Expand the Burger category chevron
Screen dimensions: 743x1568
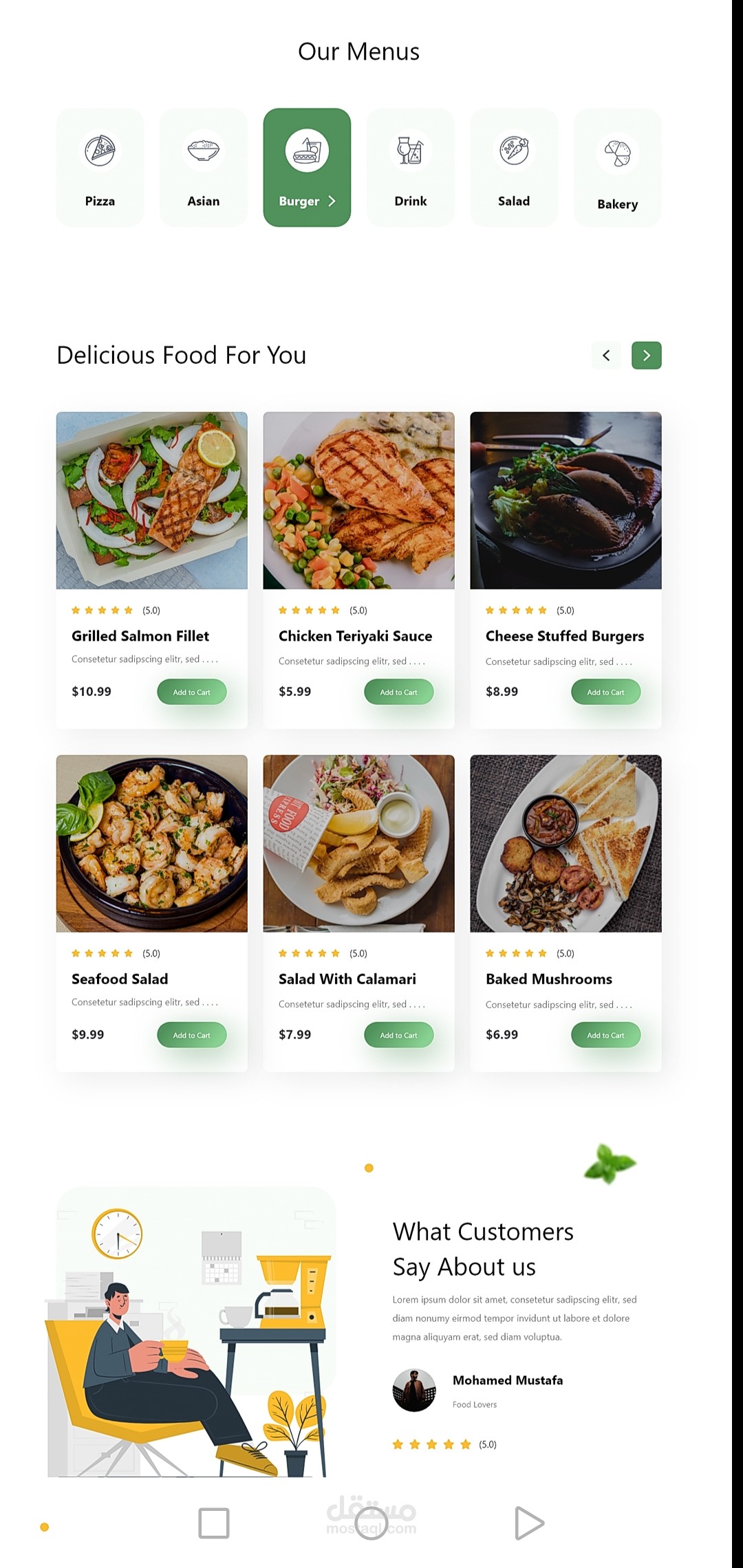pyautogui.click(x=332, y=201)
